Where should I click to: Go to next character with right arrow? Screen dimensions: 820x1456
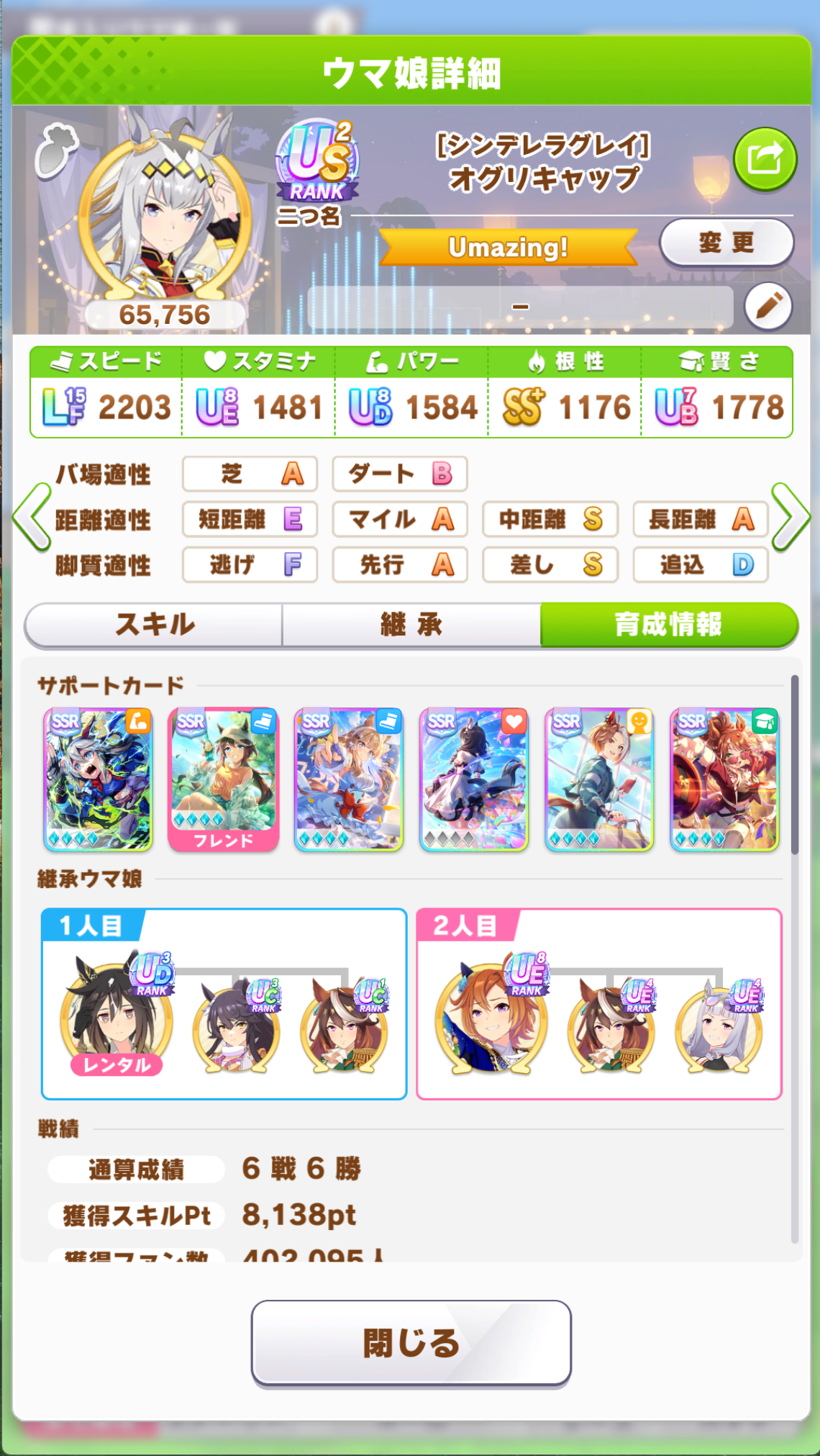coord(790,517)
